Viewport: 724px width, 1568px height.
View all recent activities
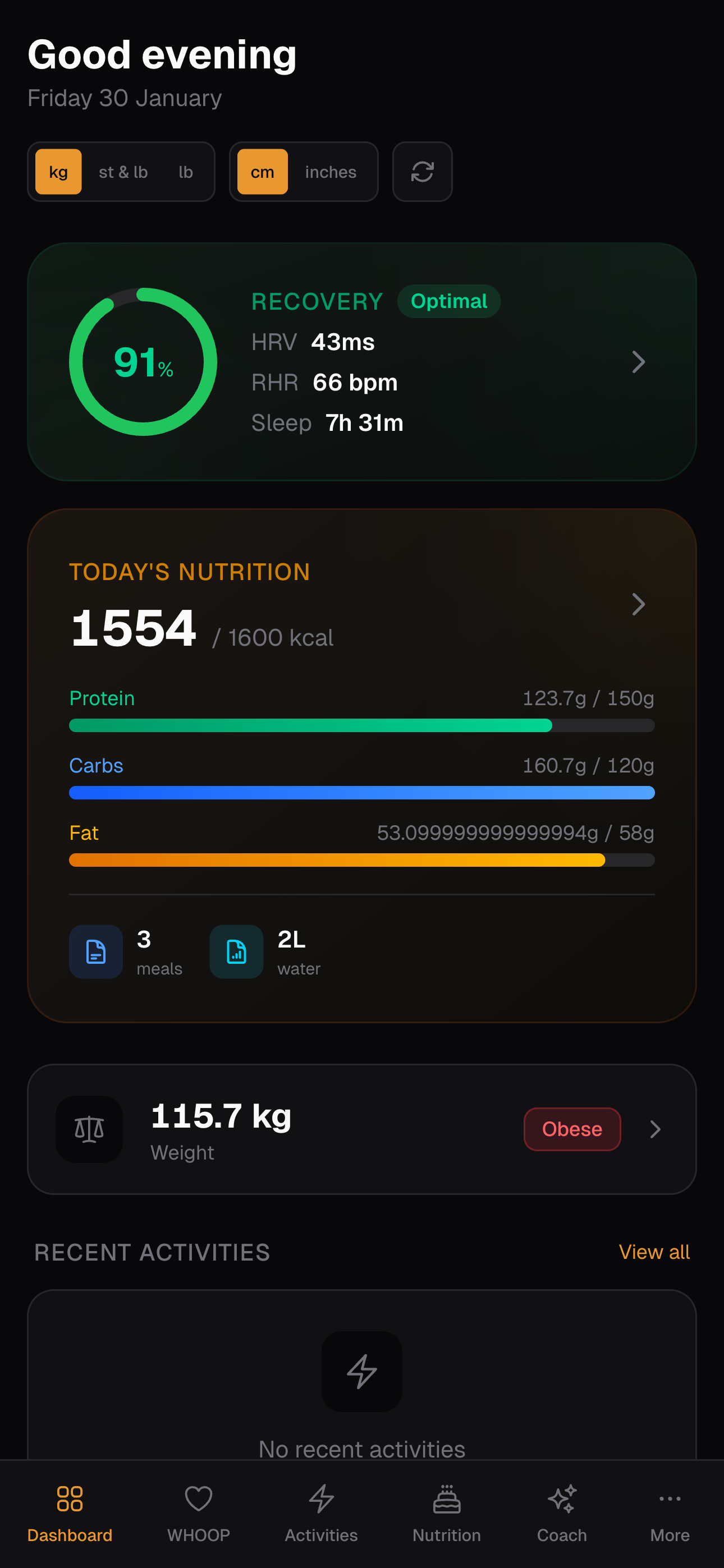pyautogui.click(x=654, y=1252)
